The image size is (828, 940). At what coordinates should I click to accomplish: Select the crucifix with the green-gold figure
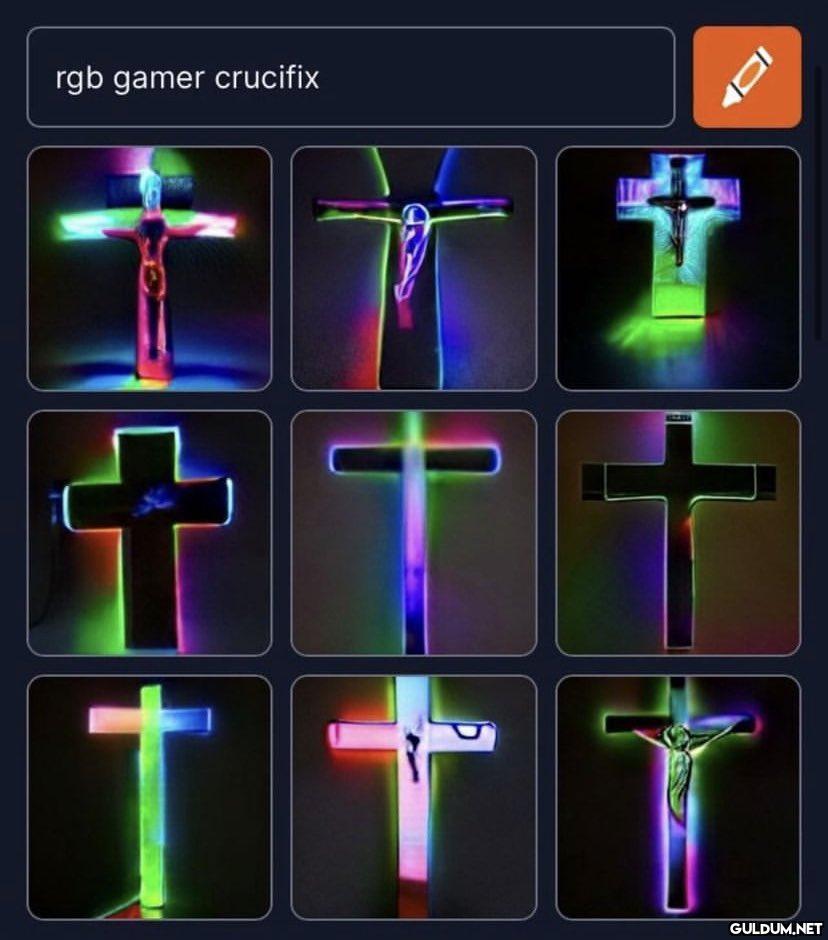click(x=678, y=797)
